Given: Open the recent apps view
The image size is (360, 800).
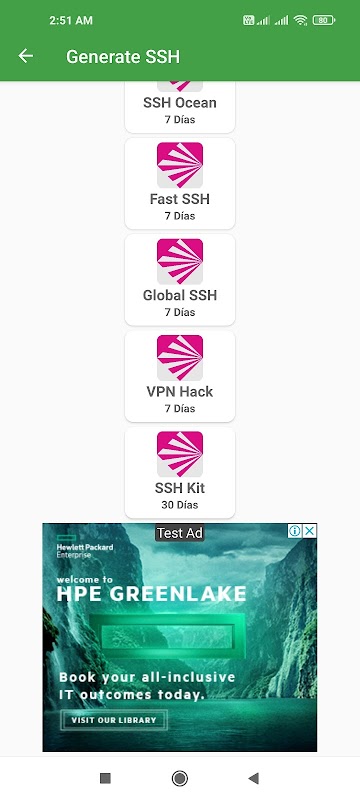Looking at the screenshot, I should click(x=106, y=778).
